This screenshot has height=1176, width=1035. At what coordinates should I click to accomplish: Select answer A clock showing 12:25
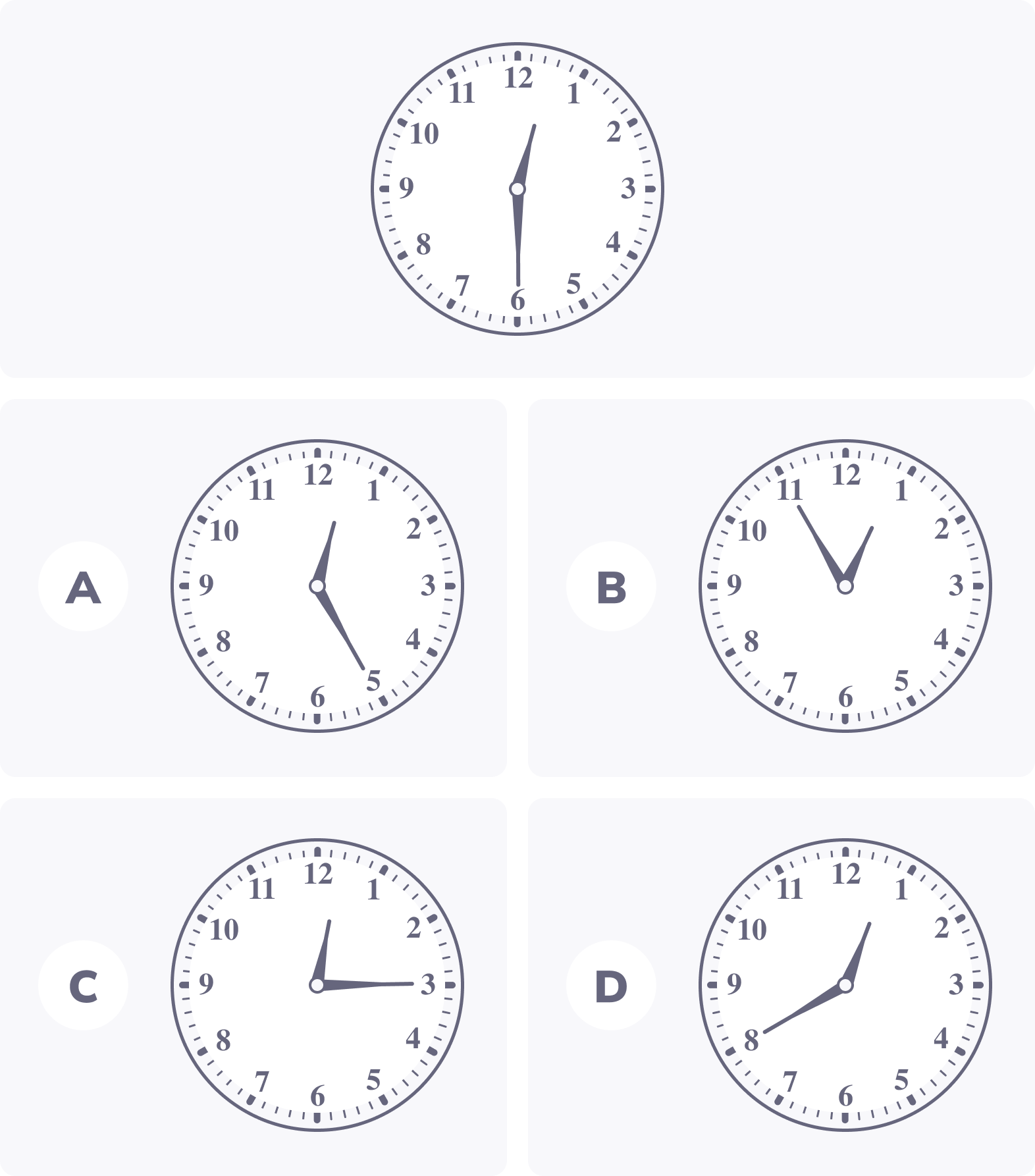coord(317,586)
